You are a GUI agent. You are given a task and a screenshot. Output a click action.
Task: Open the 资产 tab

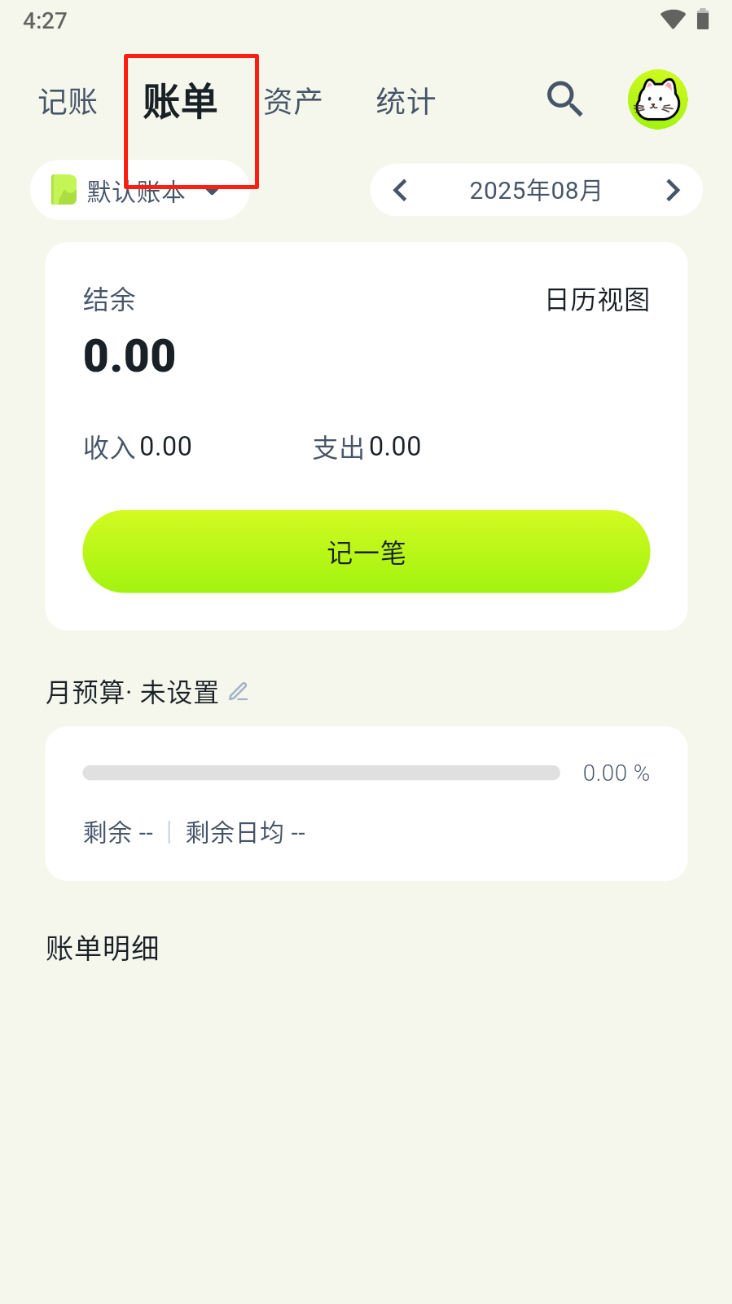293,102
